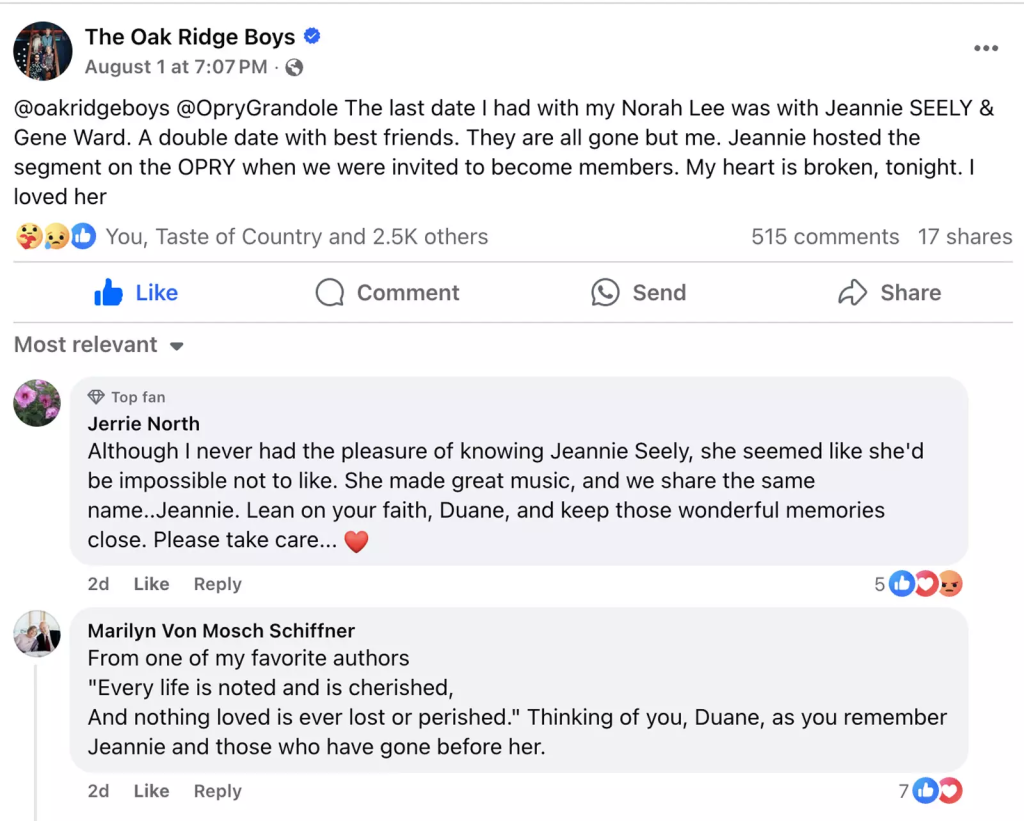The height and width of the screenshot is (821, 1024).
Task: Open Marilyn Von Mosch Schiffner's profile
Action: pos(221,630)
